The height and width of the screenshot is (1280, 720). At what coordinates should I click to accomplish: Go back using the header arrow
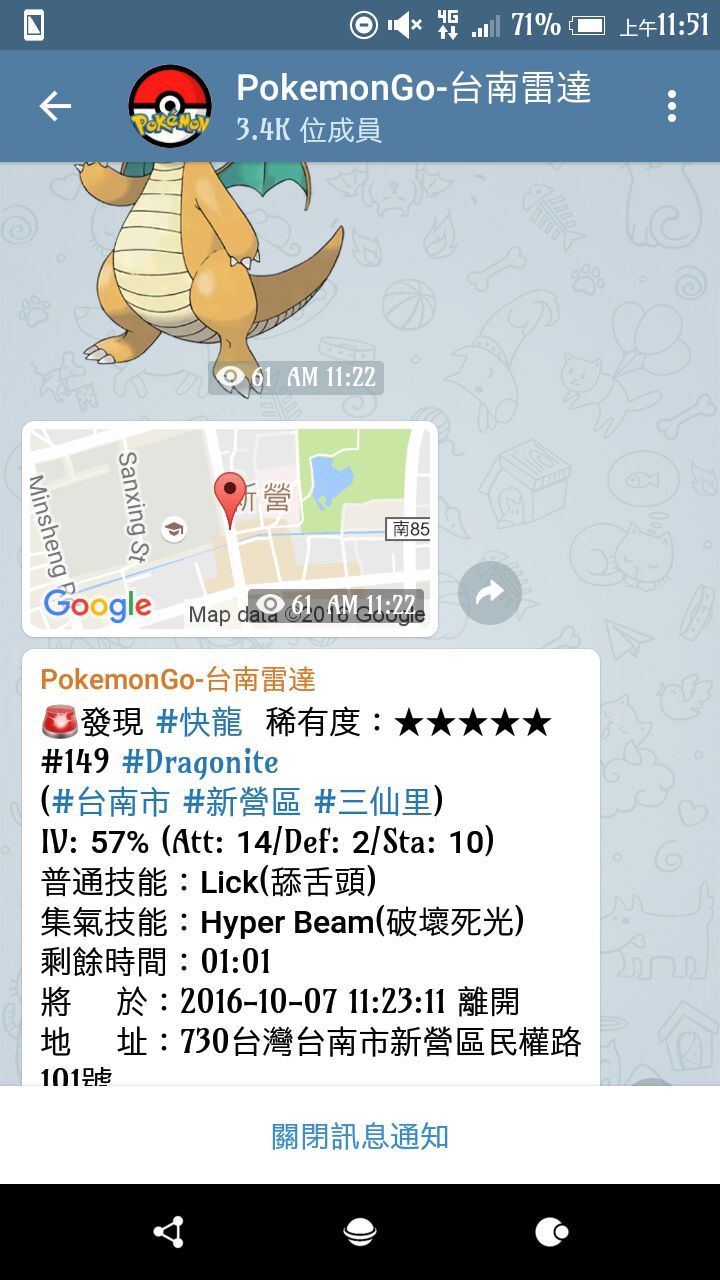pos(55,106)
